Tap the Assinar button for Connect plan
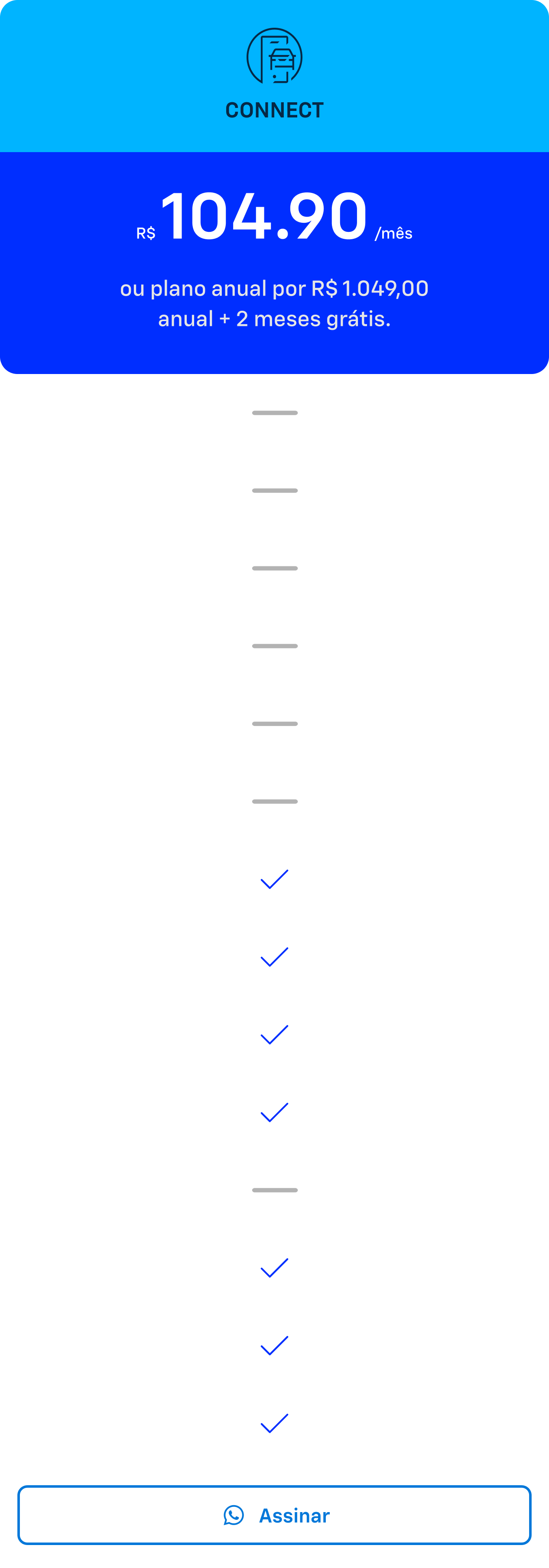The height and width of the screenshot is (1568, 549). tap(275, 1515)
